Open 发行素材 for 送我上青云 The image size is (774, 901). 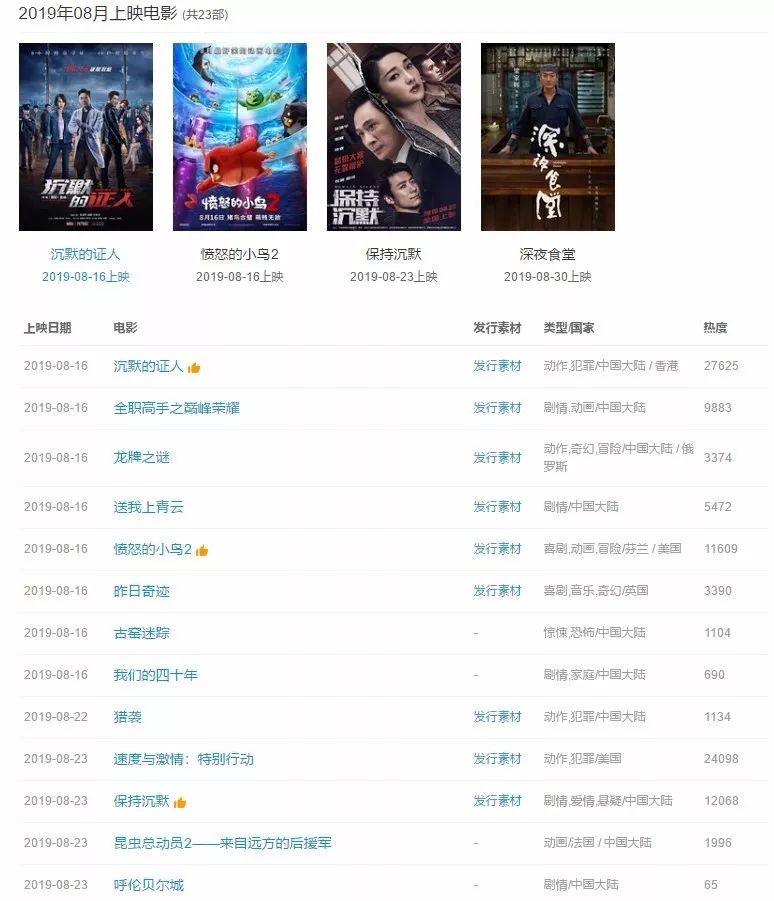tap(497, 507)
